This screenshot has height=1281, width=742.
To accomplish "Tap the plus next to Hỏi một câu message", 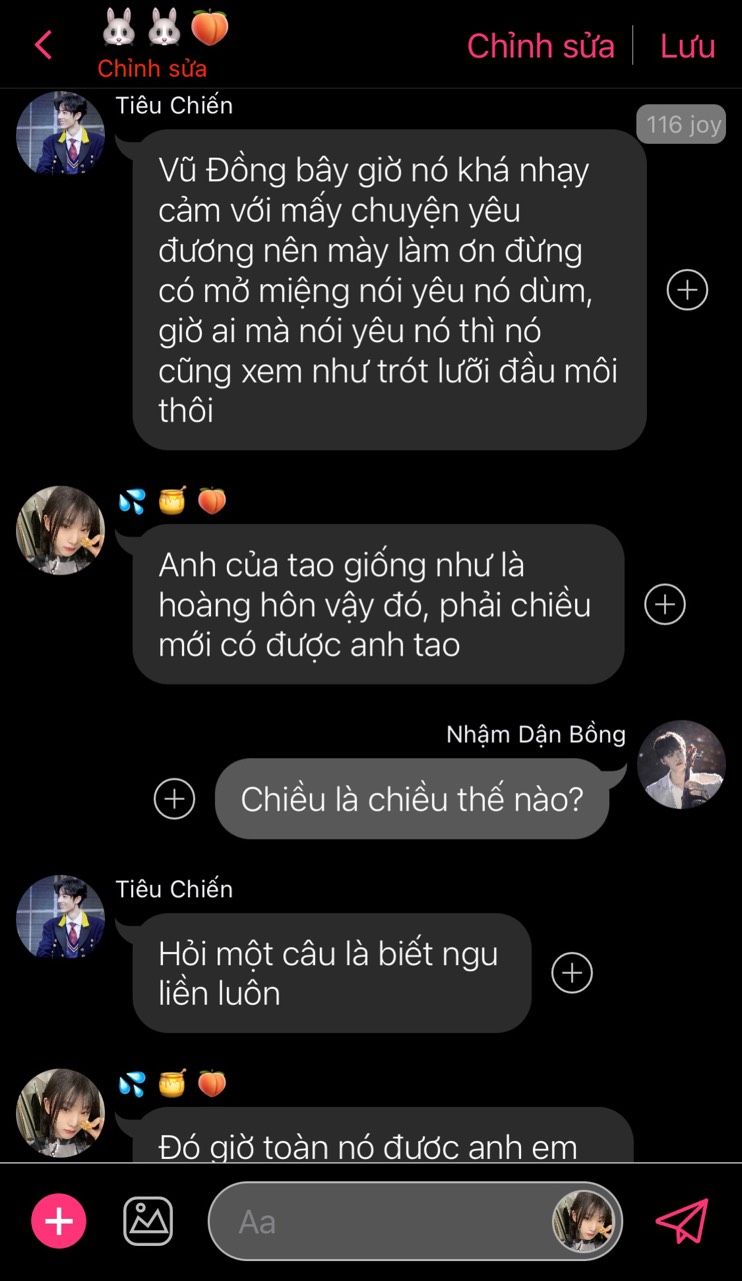I will (572, 973).
